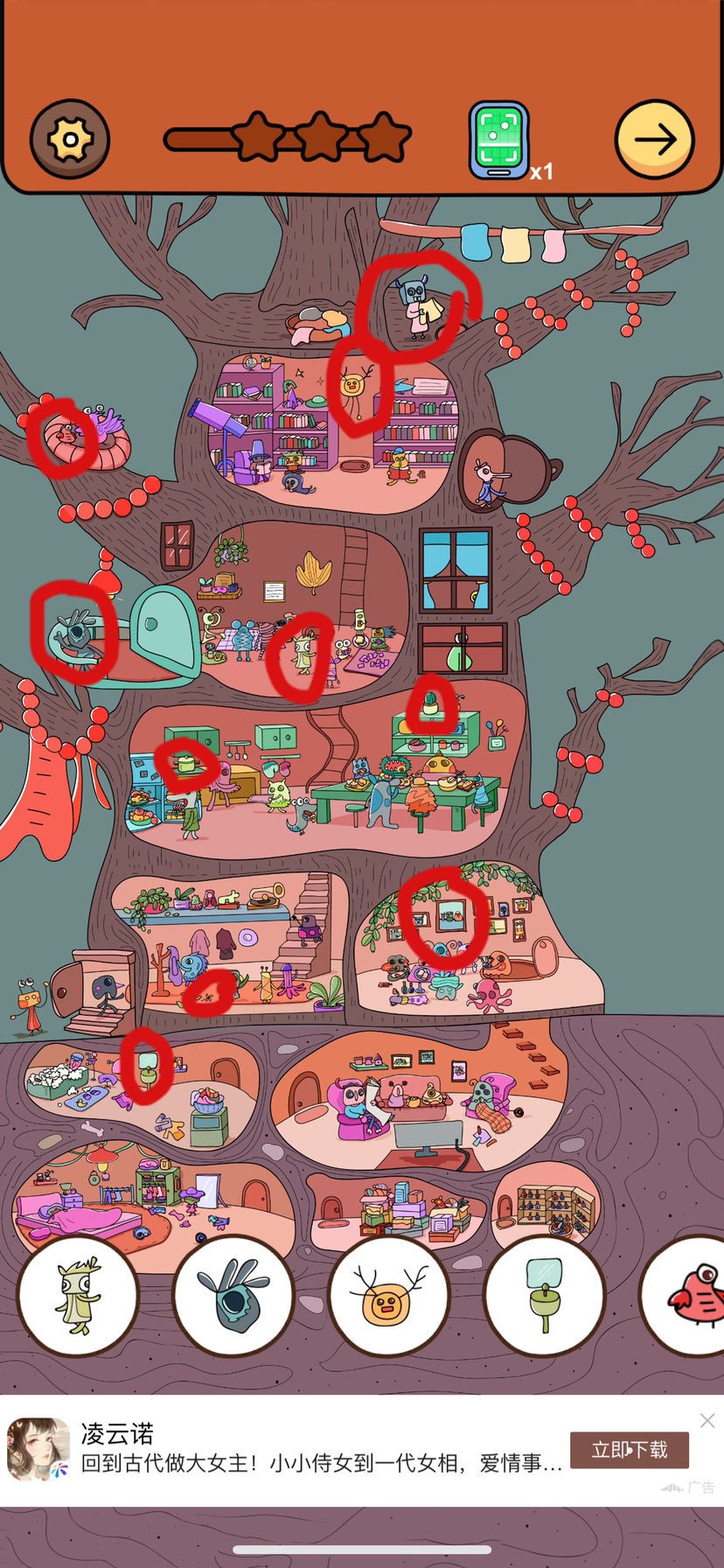Open the gear settings button
This screenshot has width=724, height=1568.
(x=70, y=139)
